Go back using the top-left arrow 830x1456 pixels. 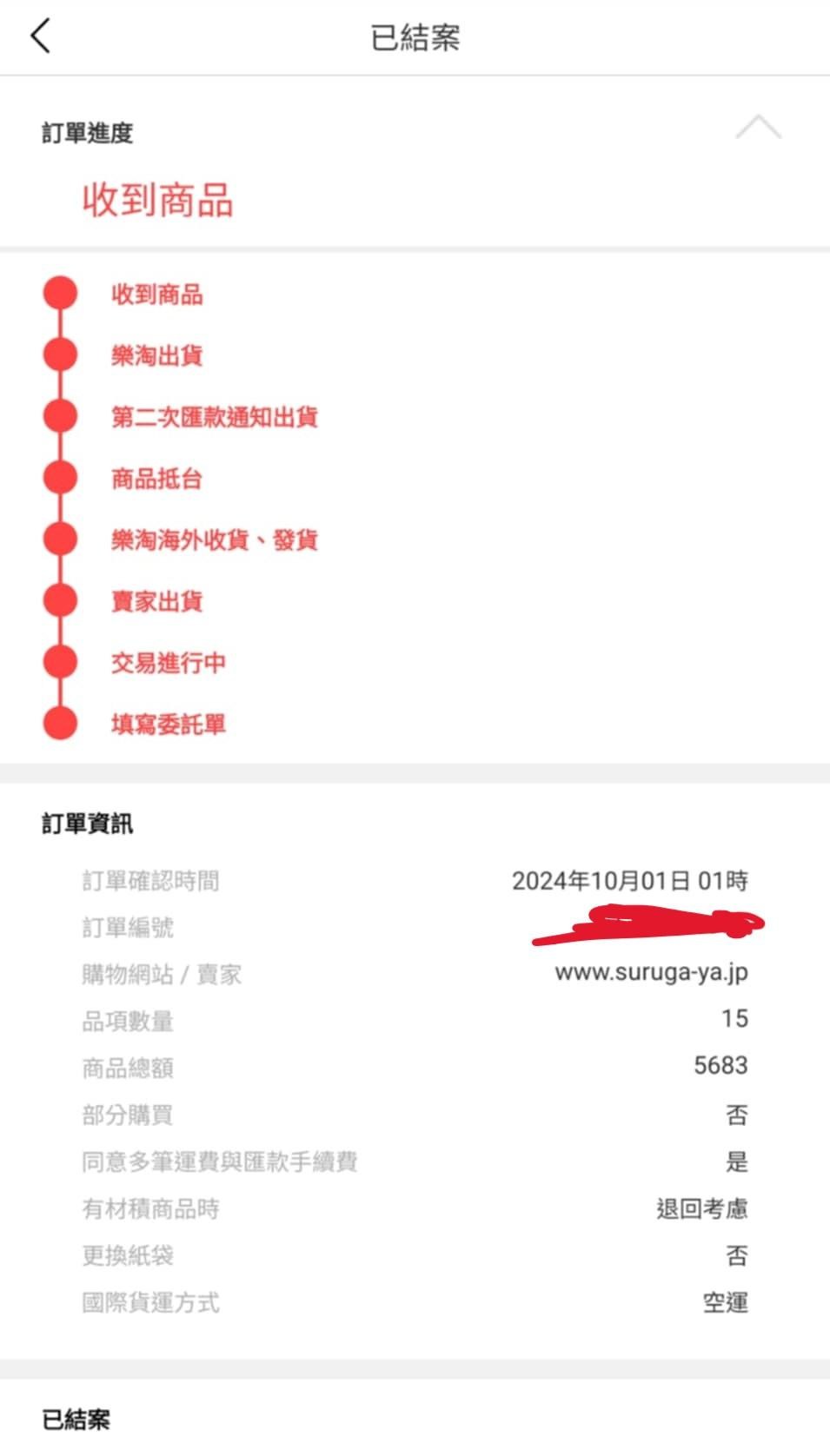pyautogui.click(x=41, y=36)
